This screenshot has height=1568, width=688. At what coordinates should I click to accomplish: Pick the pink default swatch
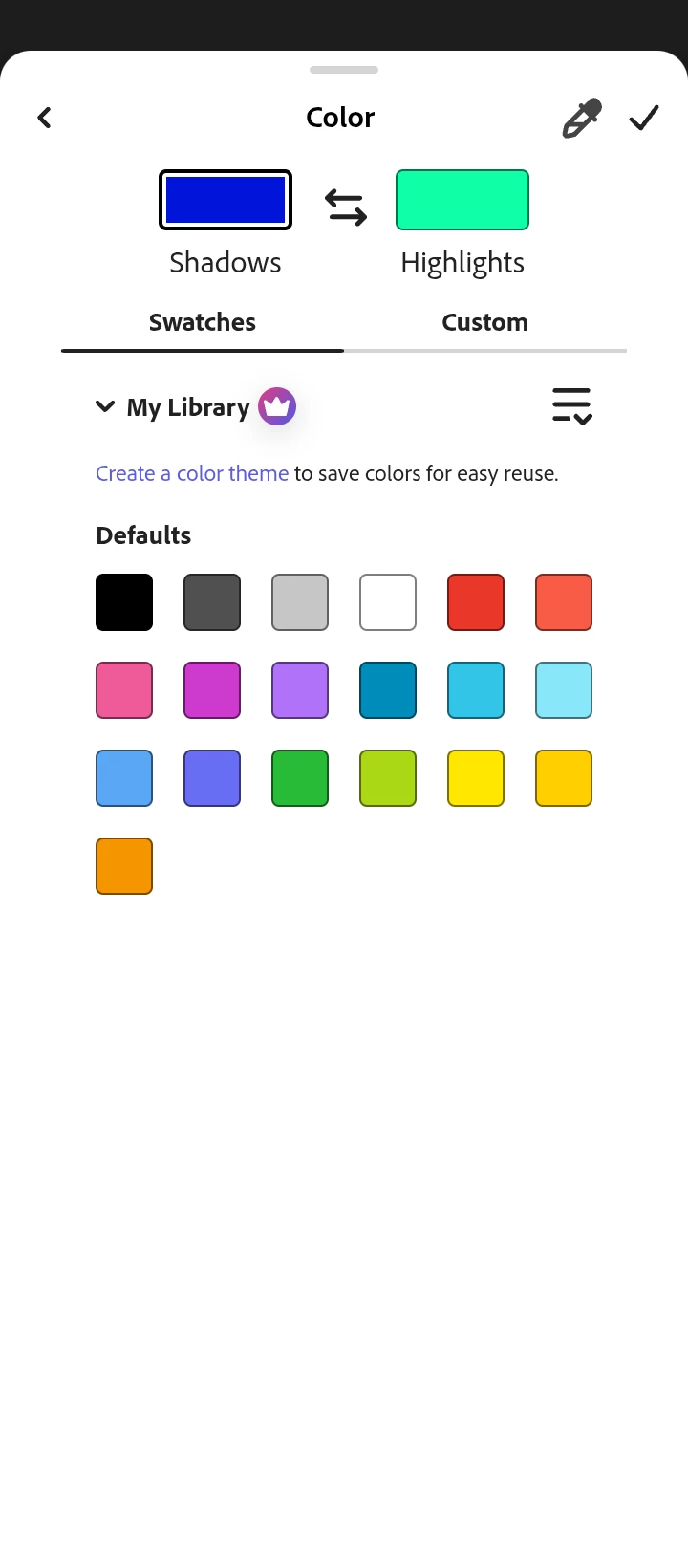[x=124, y=690]
